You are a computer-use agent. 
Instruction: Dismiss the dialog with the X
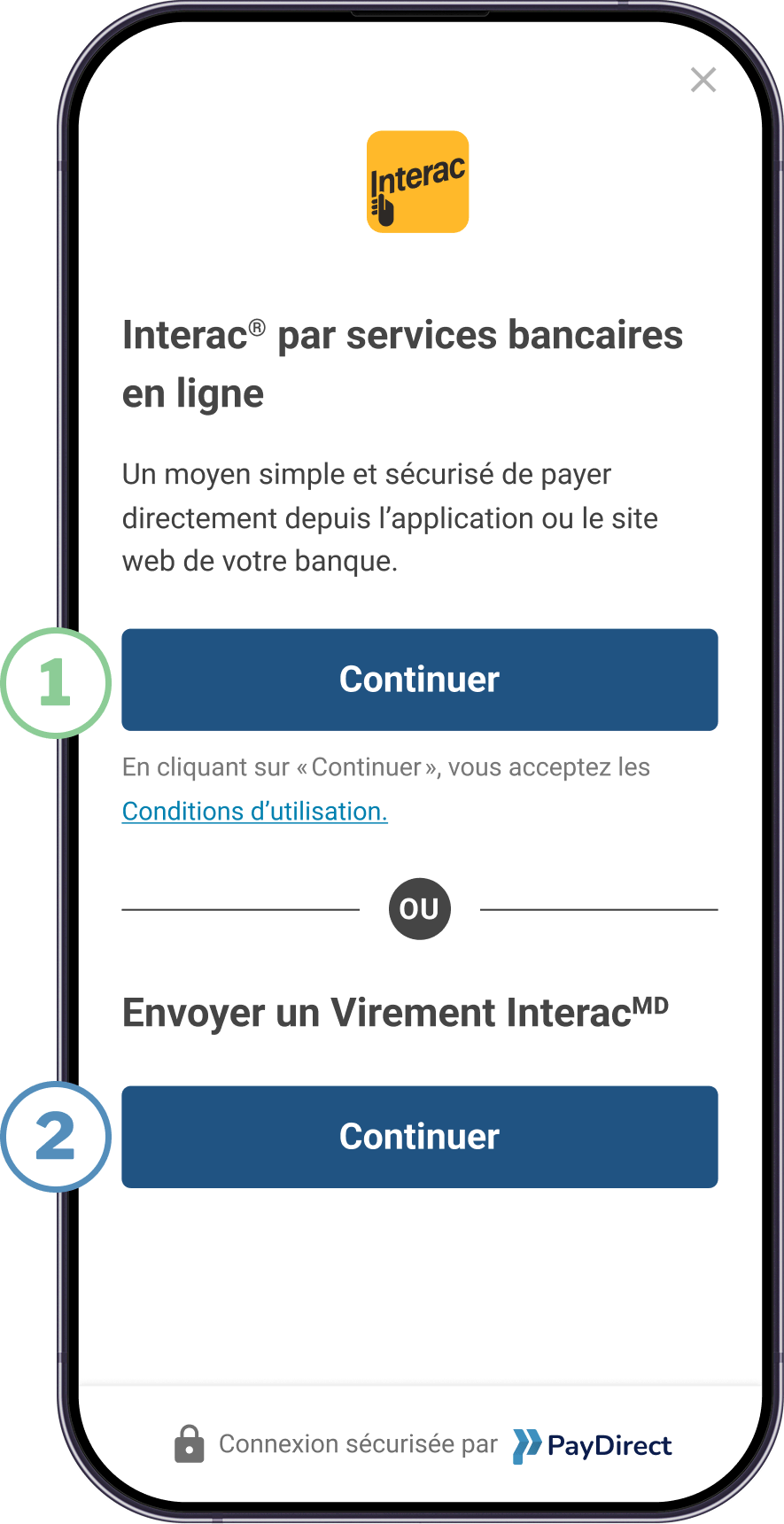click(x=702, y=80)
